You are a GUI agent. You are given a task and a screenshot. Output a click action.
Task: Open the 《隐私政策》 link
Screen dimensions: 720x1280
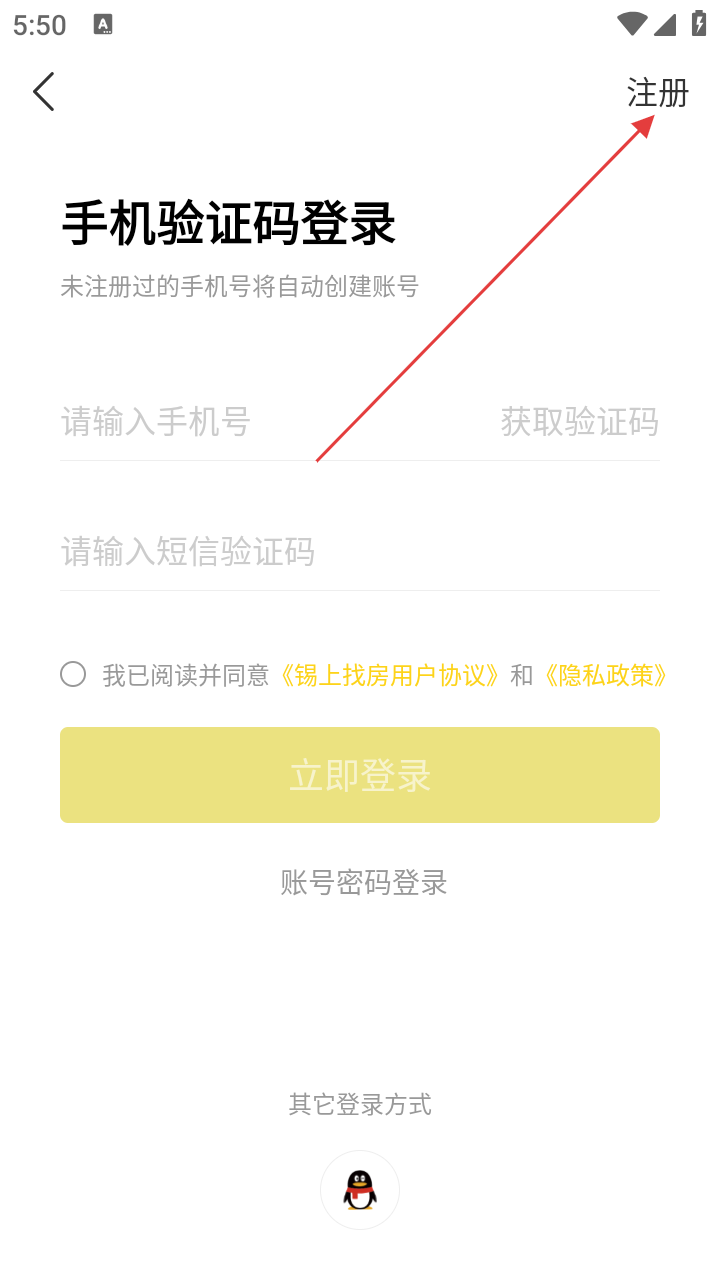604,675
